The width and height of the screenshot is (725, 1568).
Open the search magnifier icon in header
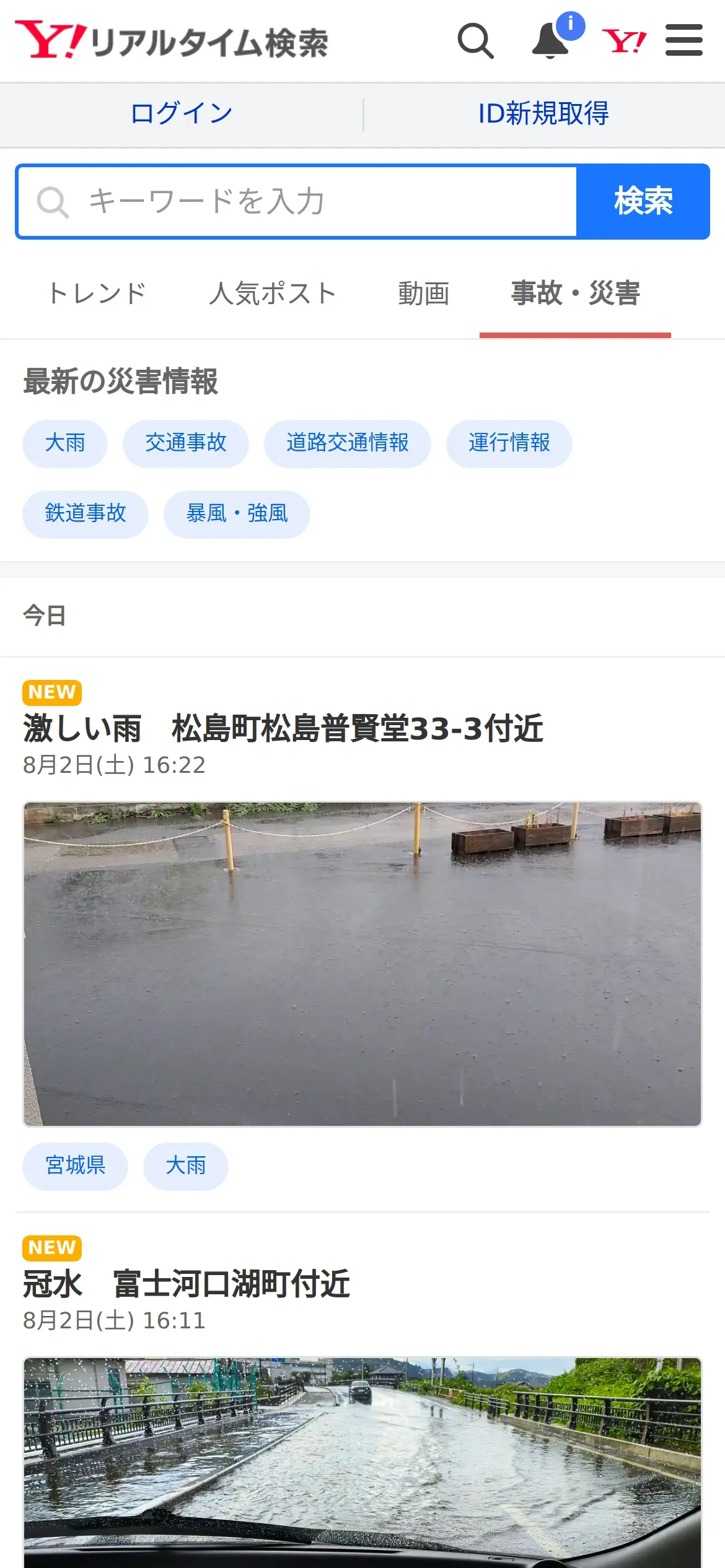coord(475,41)
